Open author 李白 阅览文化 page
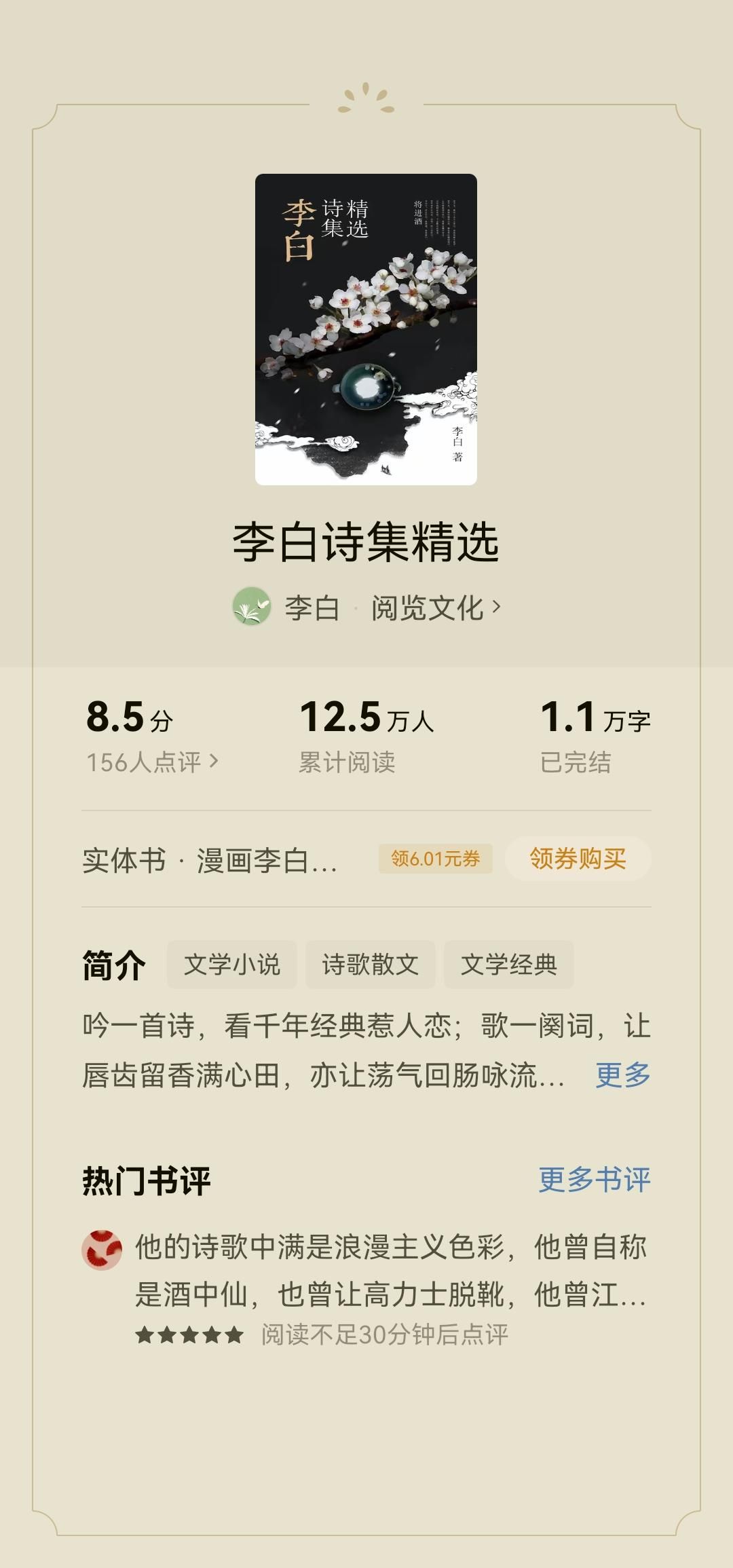 click(x=366, y=607)
